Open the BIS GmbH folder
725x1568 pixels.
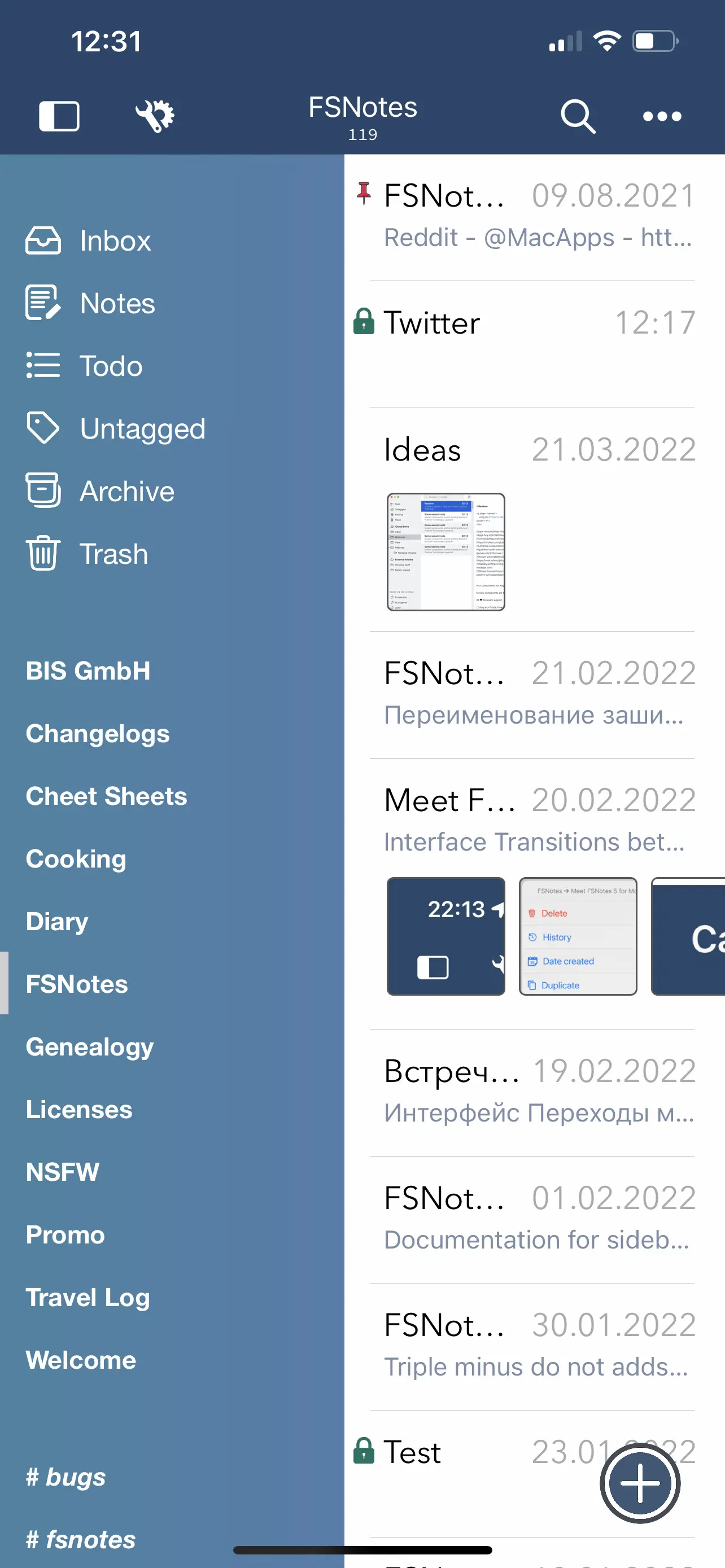pyautogui.click(x=88, y=671)
